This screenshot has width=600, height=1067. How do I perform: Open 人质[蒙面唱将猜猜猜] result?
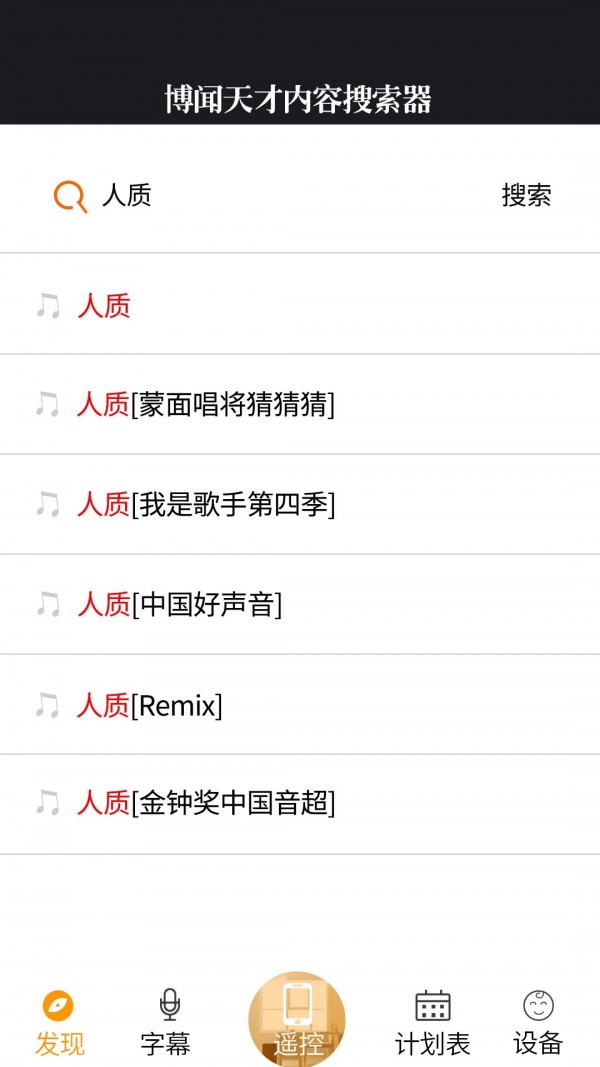click(x=300, y=404)
